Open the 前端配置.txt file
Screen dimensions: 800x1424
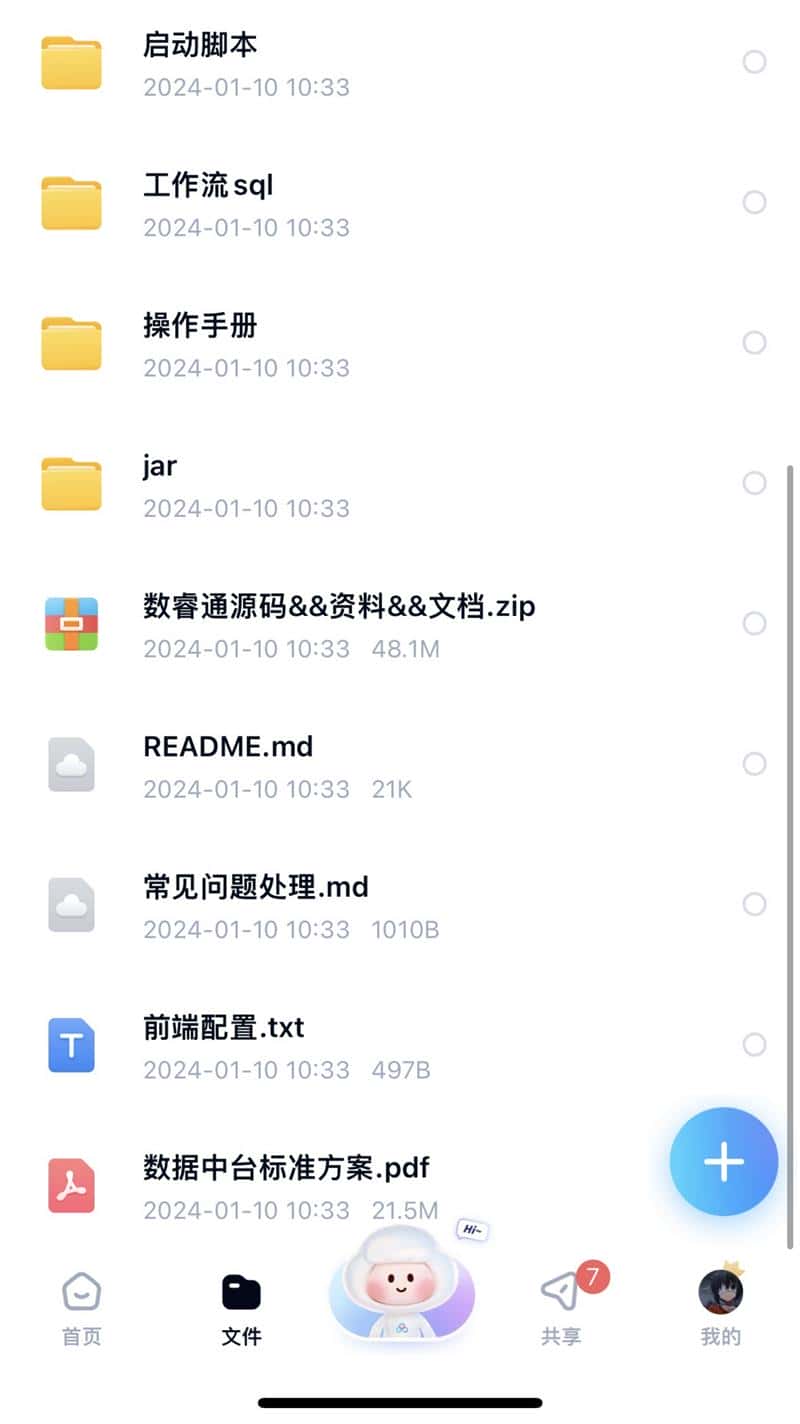click(x=223, y=1028)
